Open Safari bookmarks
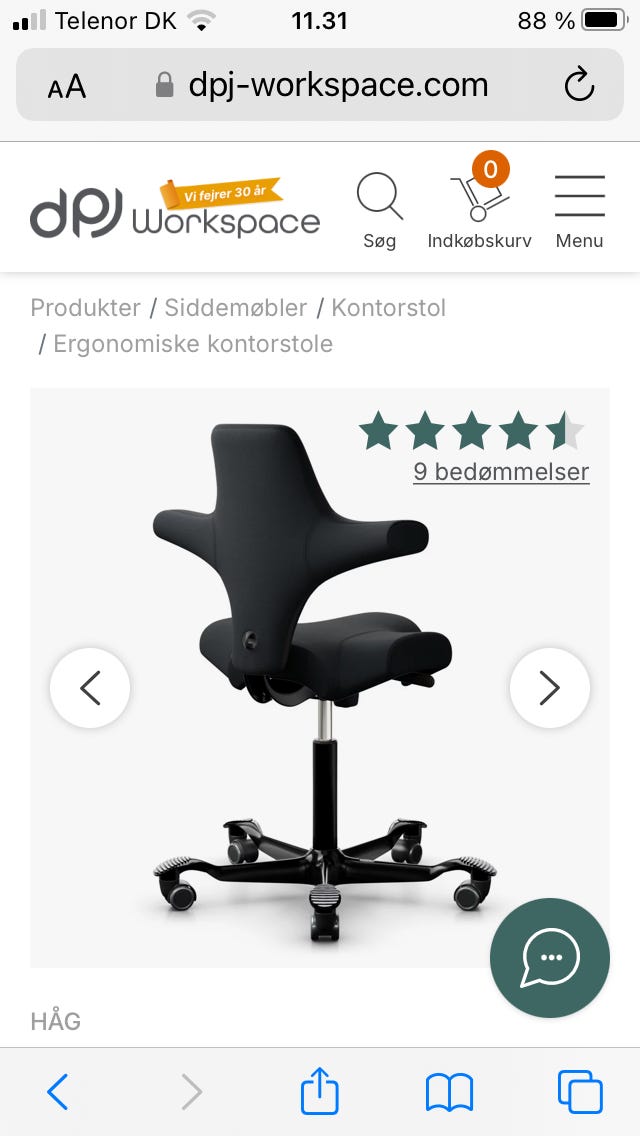 [449, 1092]
